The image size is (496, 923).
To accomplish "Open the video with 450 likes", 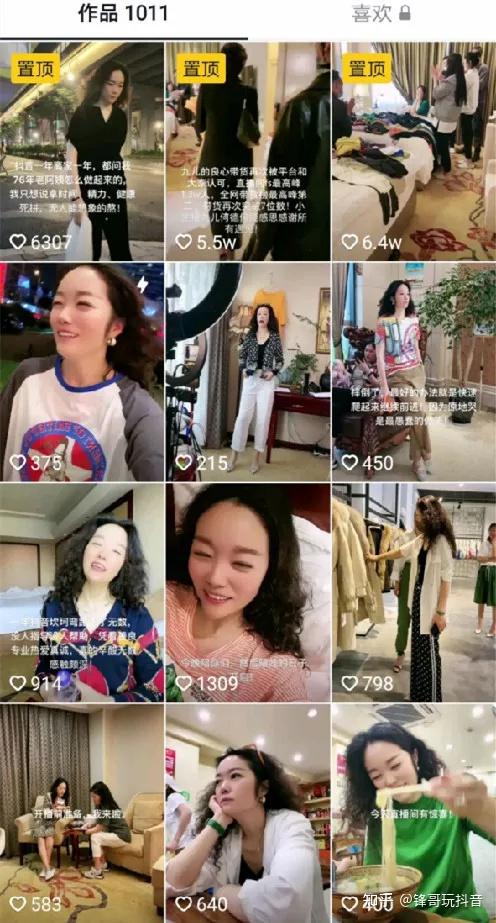I will (414, 372).
